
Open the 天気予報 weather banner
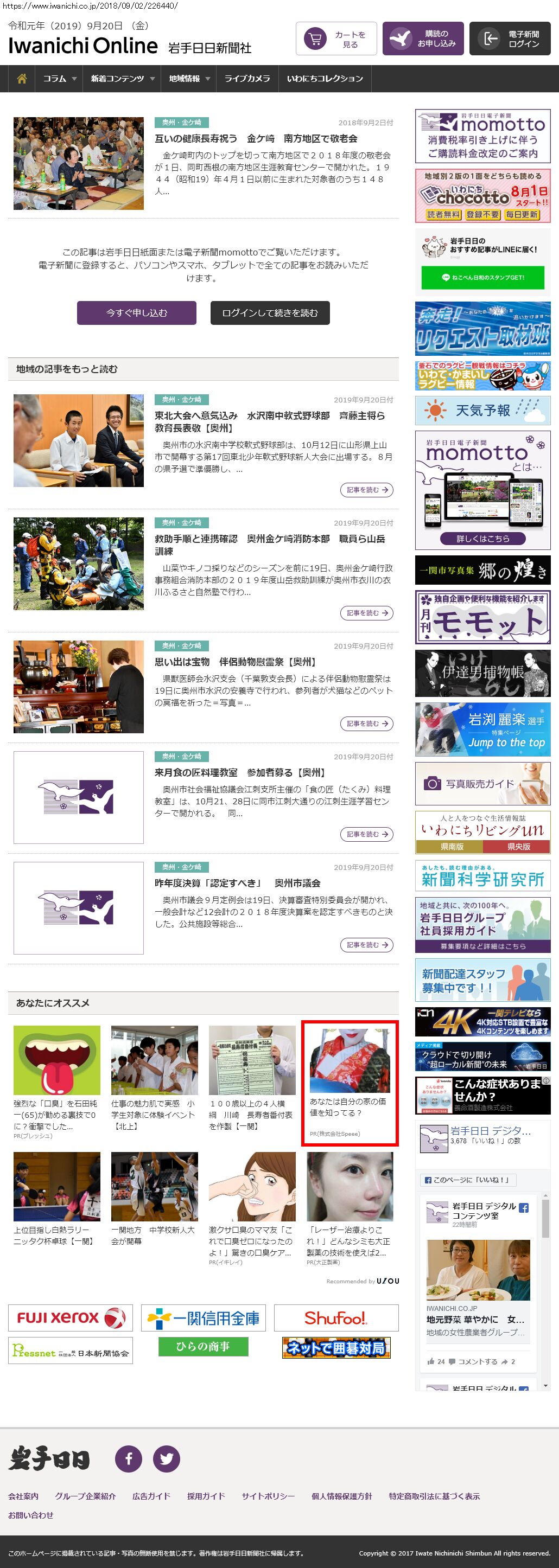point(482,410)
